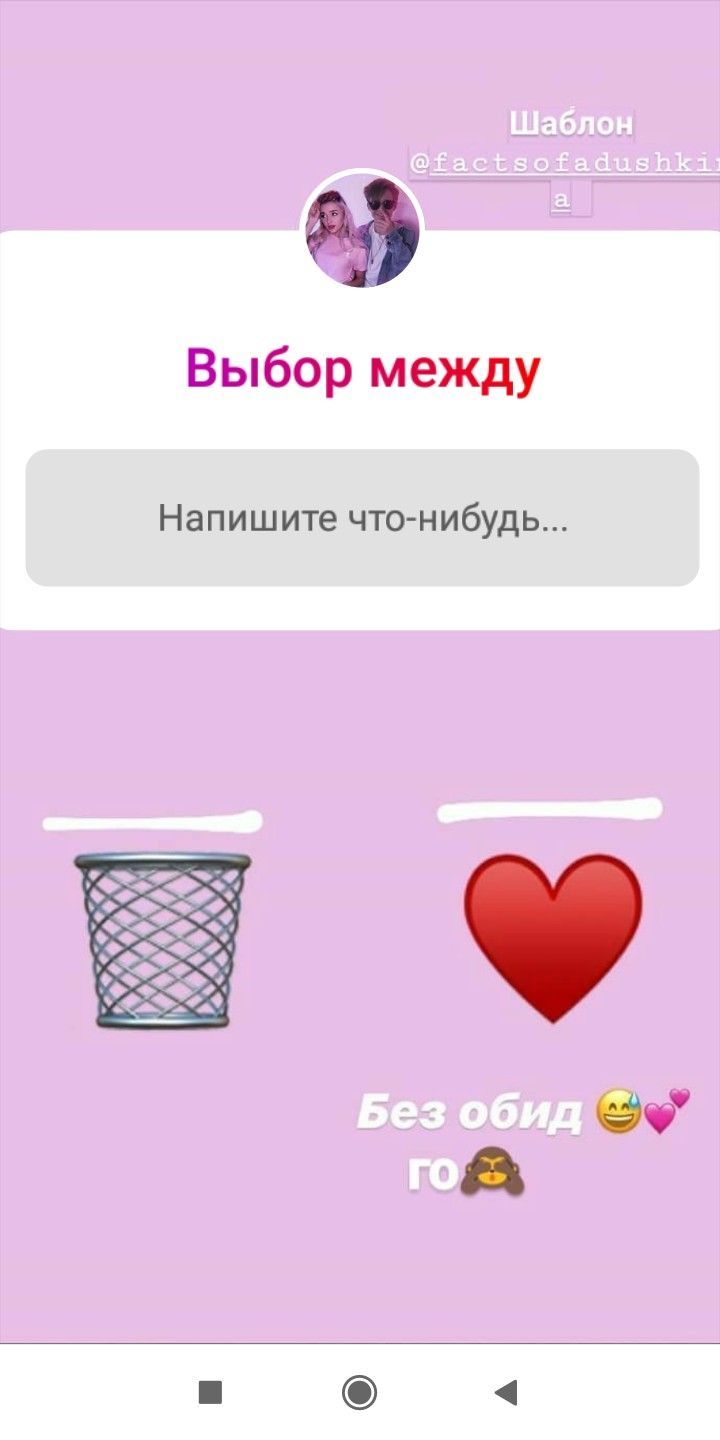Go to the home screen via the home button
Screen dimensions: 720x1440
click(x=359, y=1392)
